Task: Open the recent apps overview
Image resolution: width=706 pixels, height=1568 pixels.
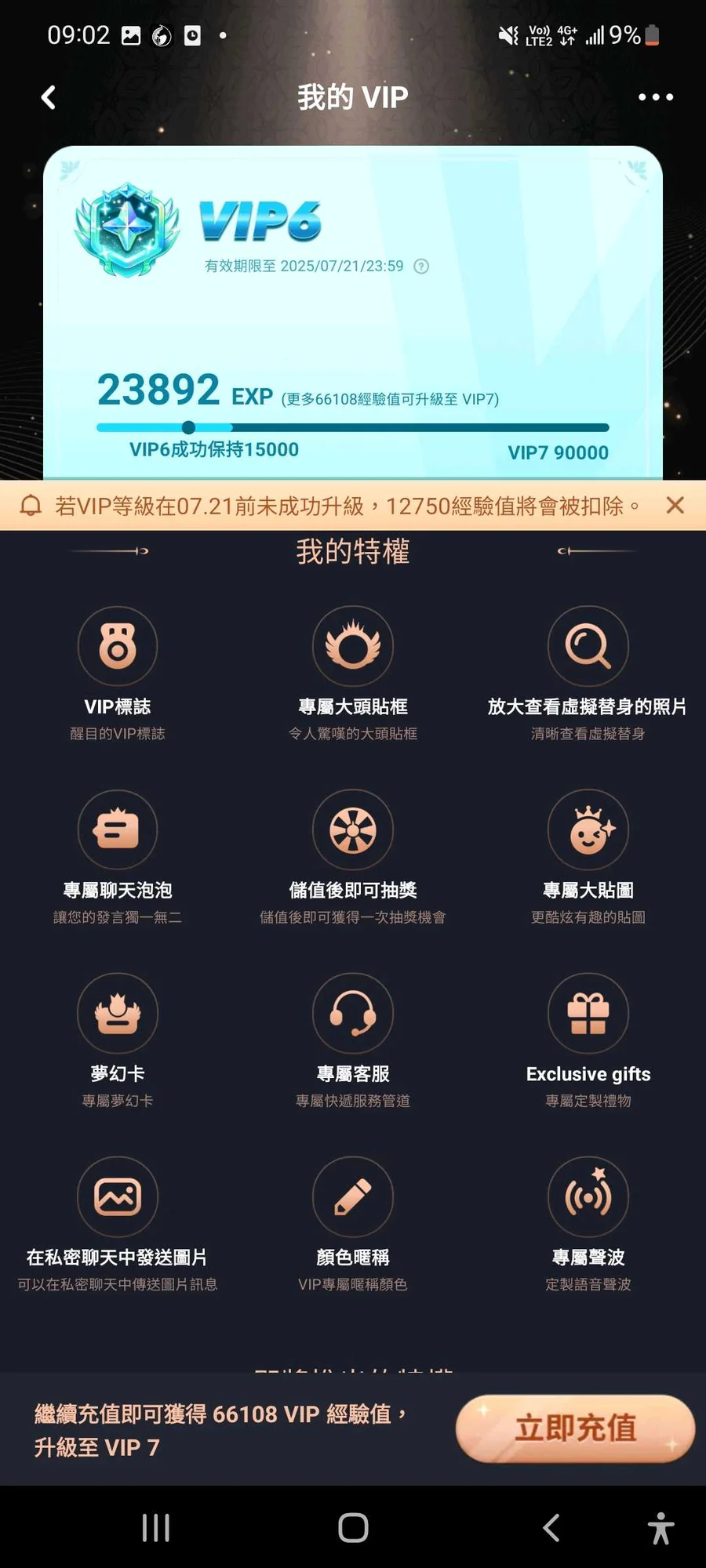Action: [x=155, y=1527]
